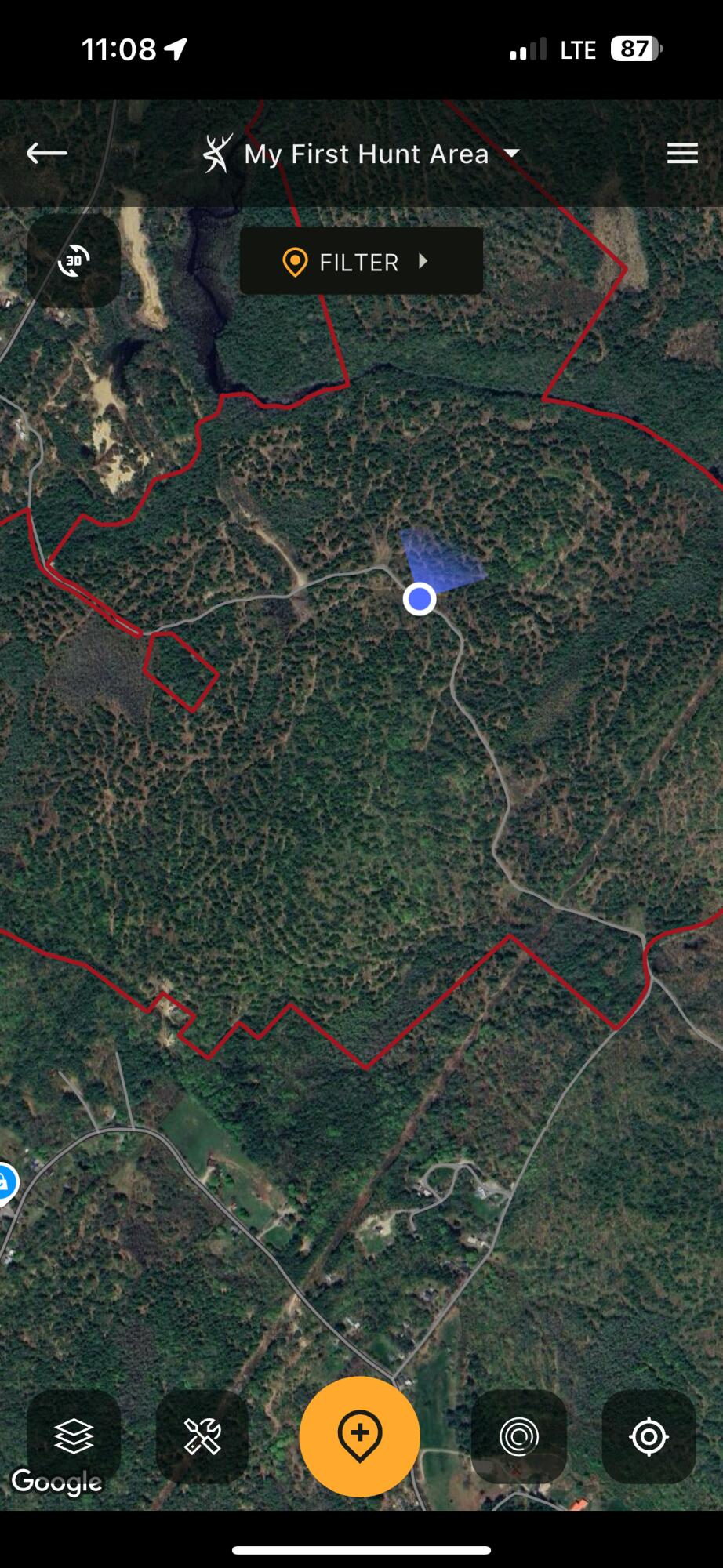Toggle the 3D map view
Image resolution: width=723 pixels, height=1568 pixels.
tap(74, 260)
